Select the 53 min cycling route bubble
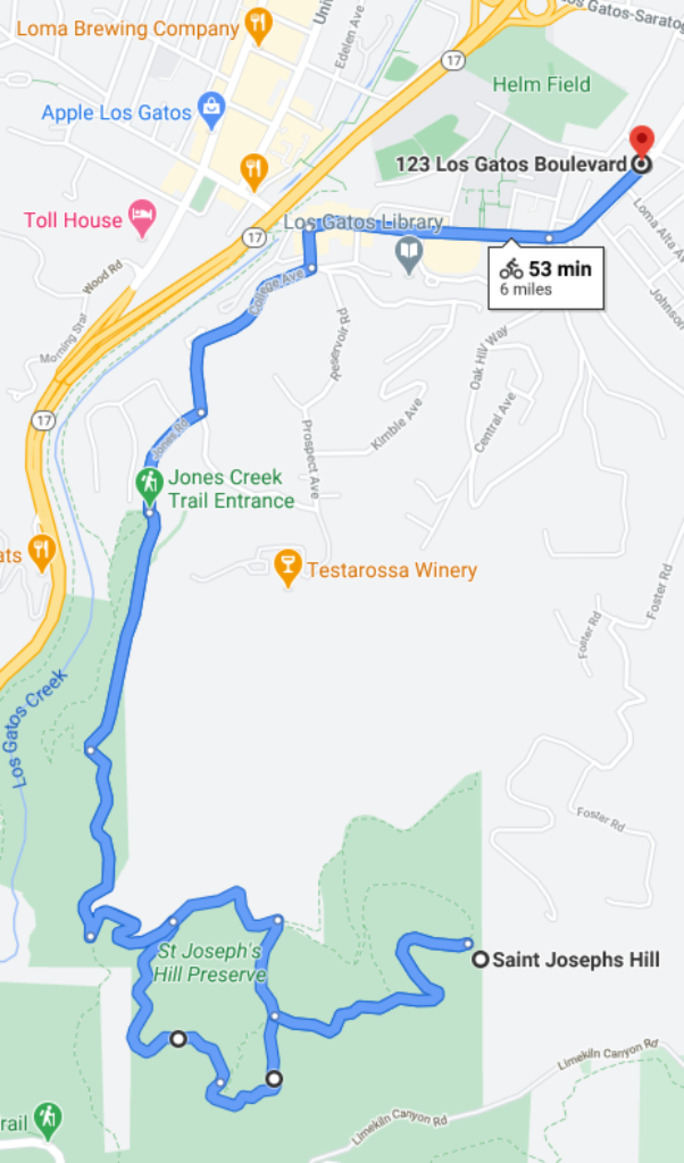684x1163 pixels. click(547, 278)
